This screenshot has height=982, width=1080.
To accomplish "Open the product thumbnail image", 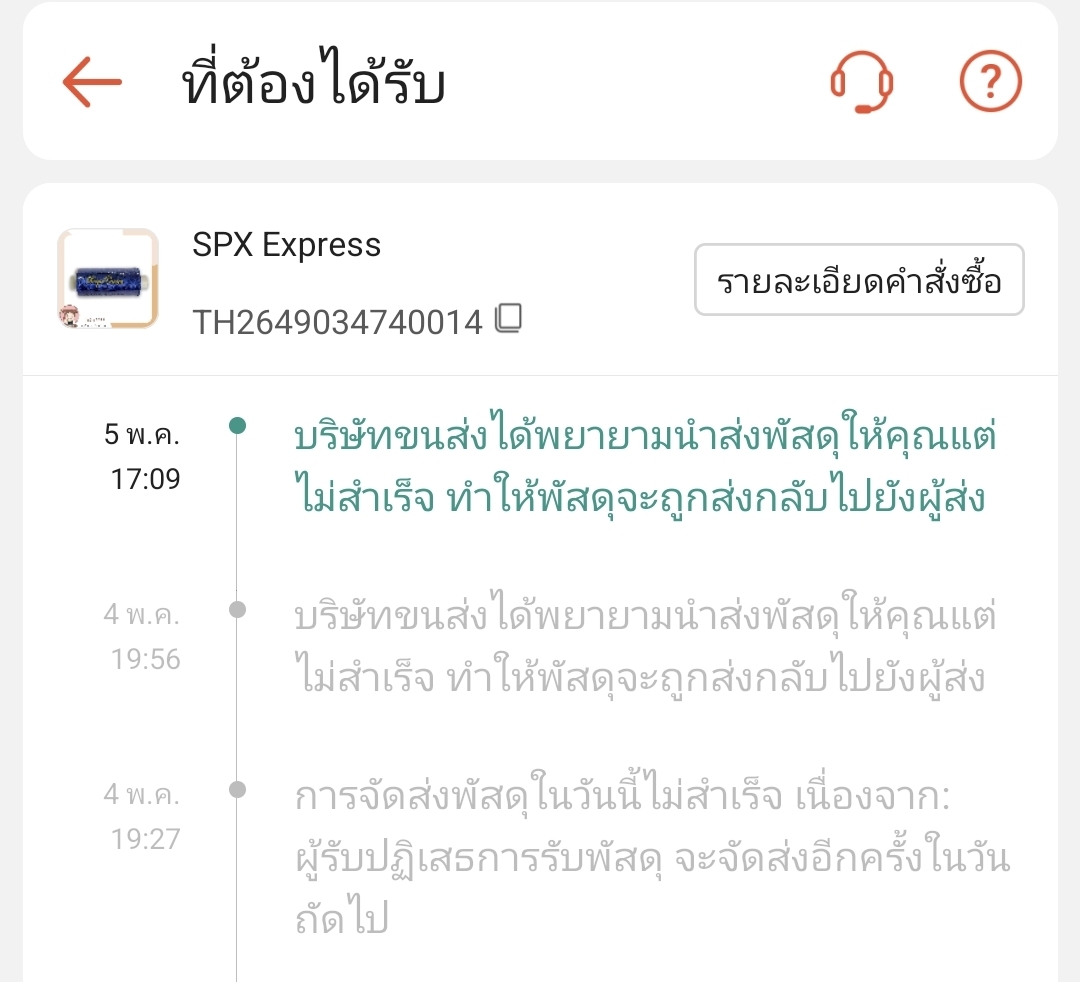I will pos(108,278).
